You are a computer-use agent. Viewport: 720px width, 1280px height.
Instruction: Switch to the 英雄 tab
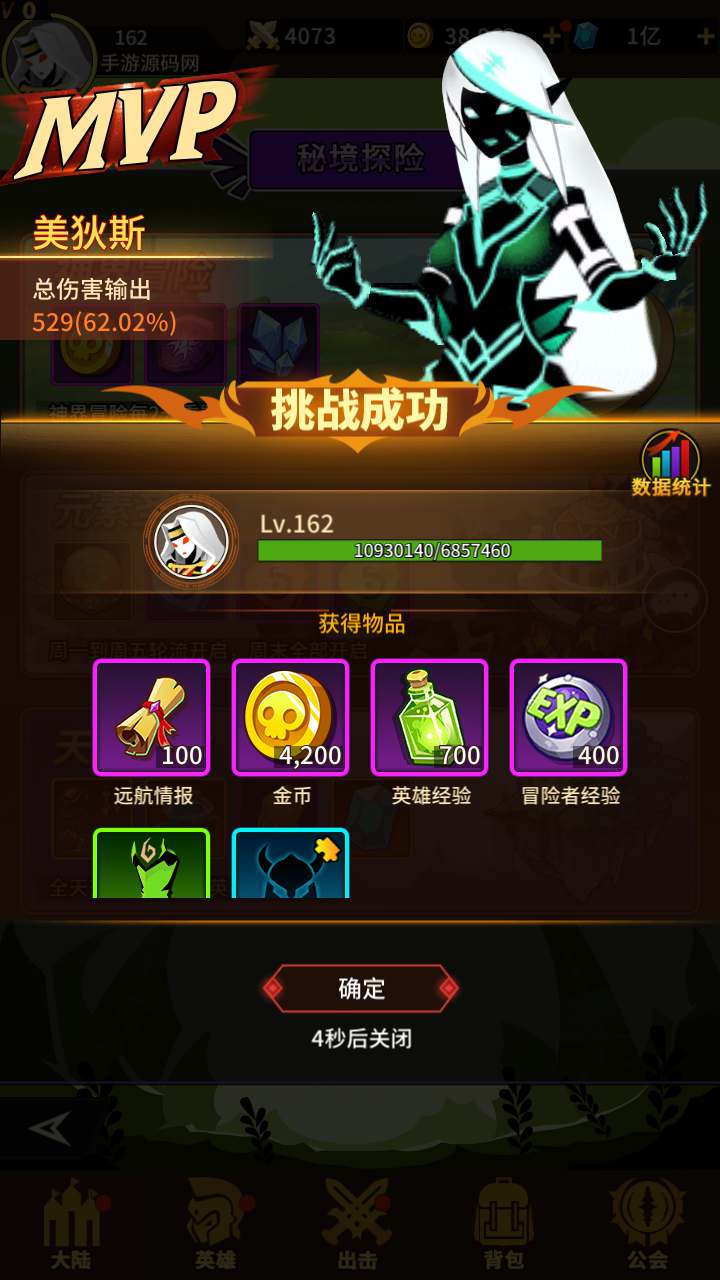pyautogui.click(x=215, y=1222)
